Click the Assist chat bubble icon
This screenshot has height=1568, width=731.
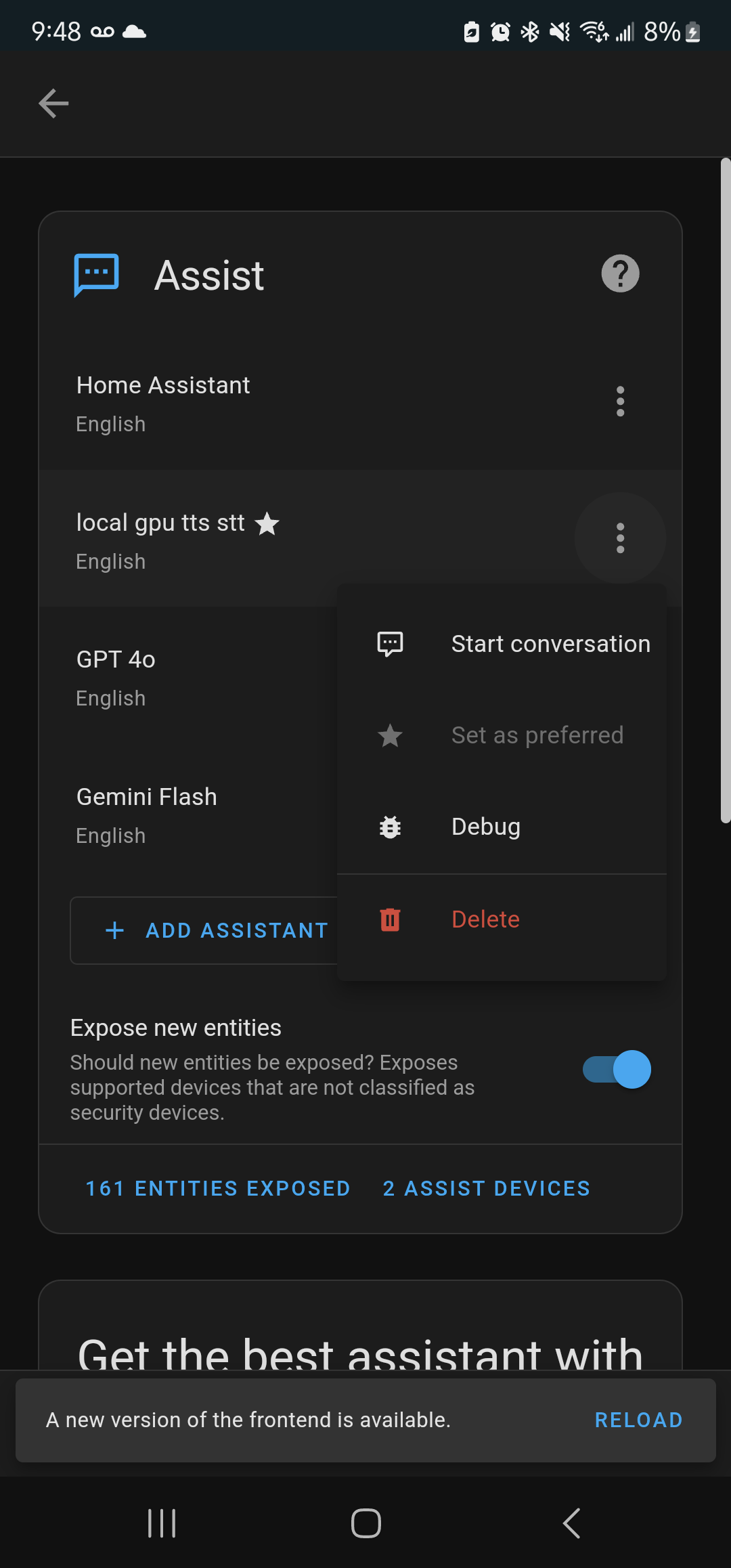pos(95,274)
